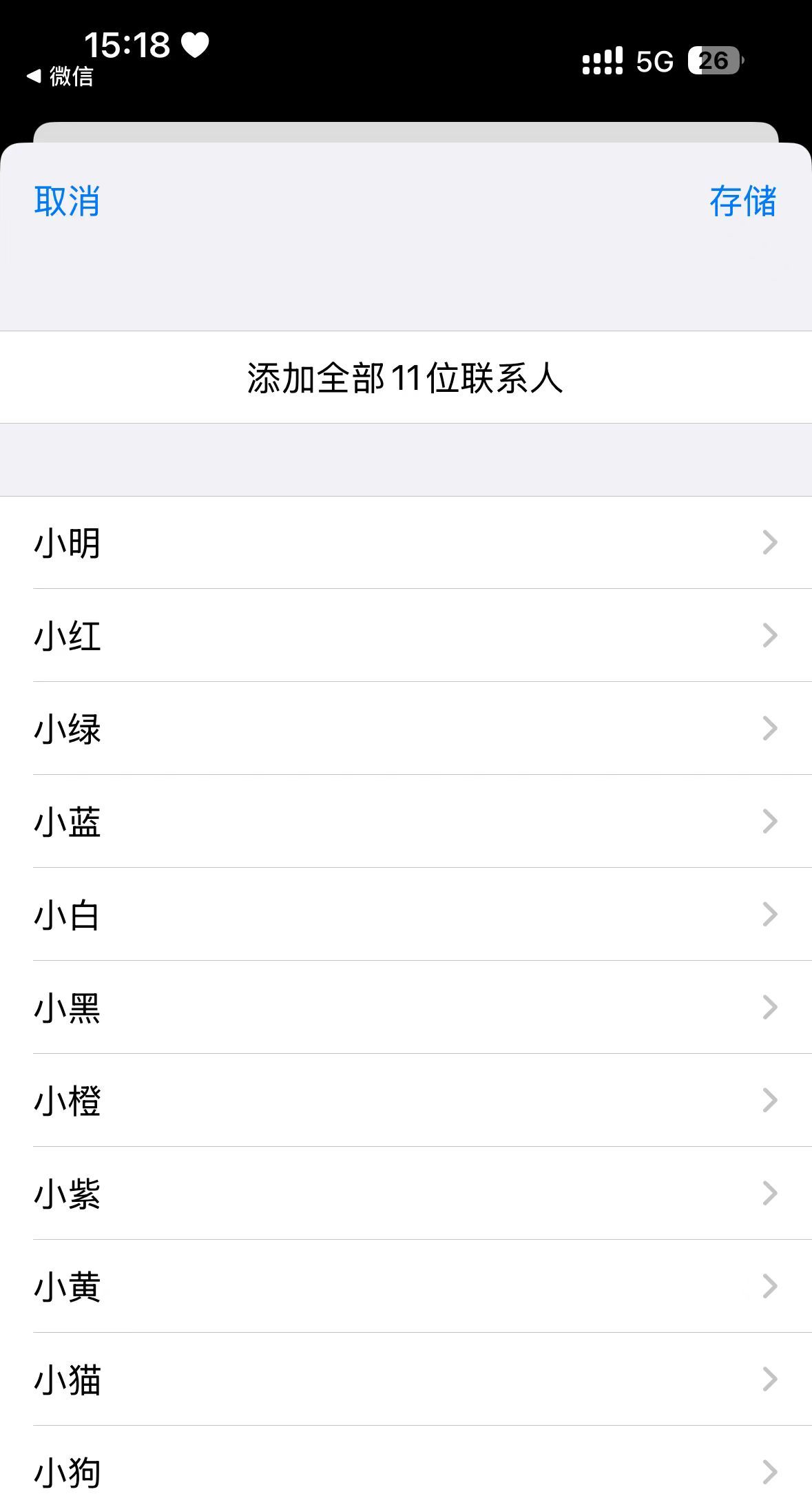Return to 微信 via status bar link
812x1496 pixels.
point(71,76)
